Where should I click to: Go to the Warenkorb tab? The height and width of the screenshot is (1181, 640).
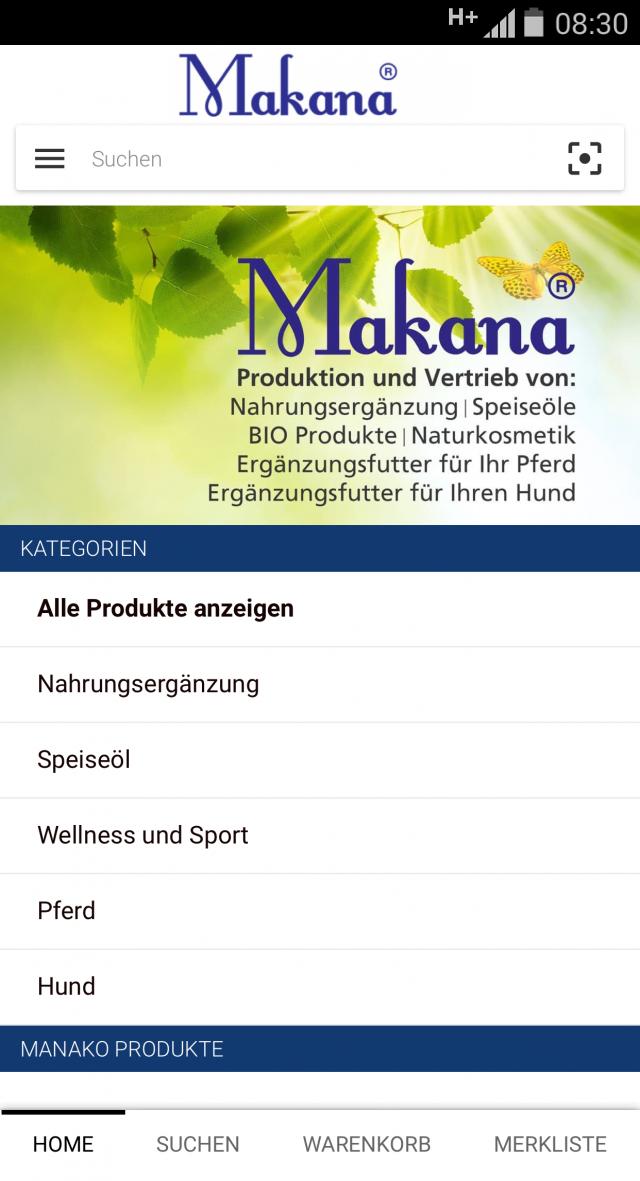point(367,1144)
